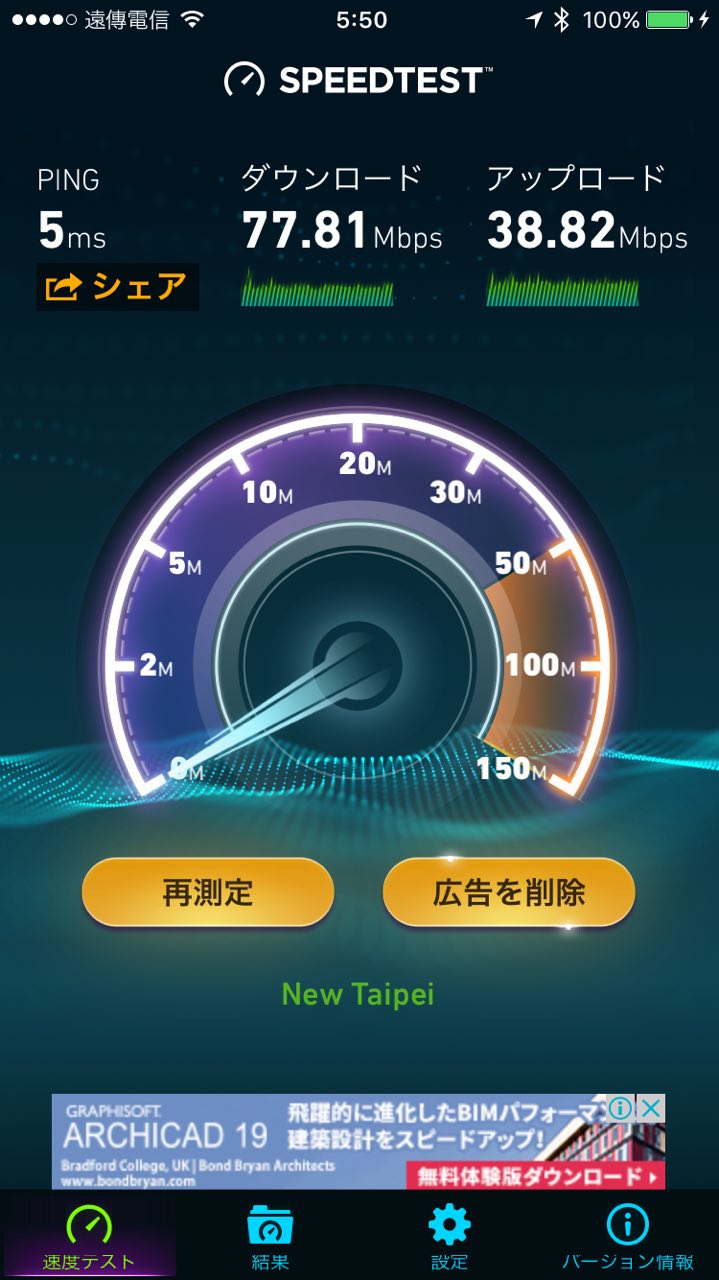The width and height of the screenshot is (719, 1280).
Task: Run the test again with 再測定
Action: coord(207,892)
